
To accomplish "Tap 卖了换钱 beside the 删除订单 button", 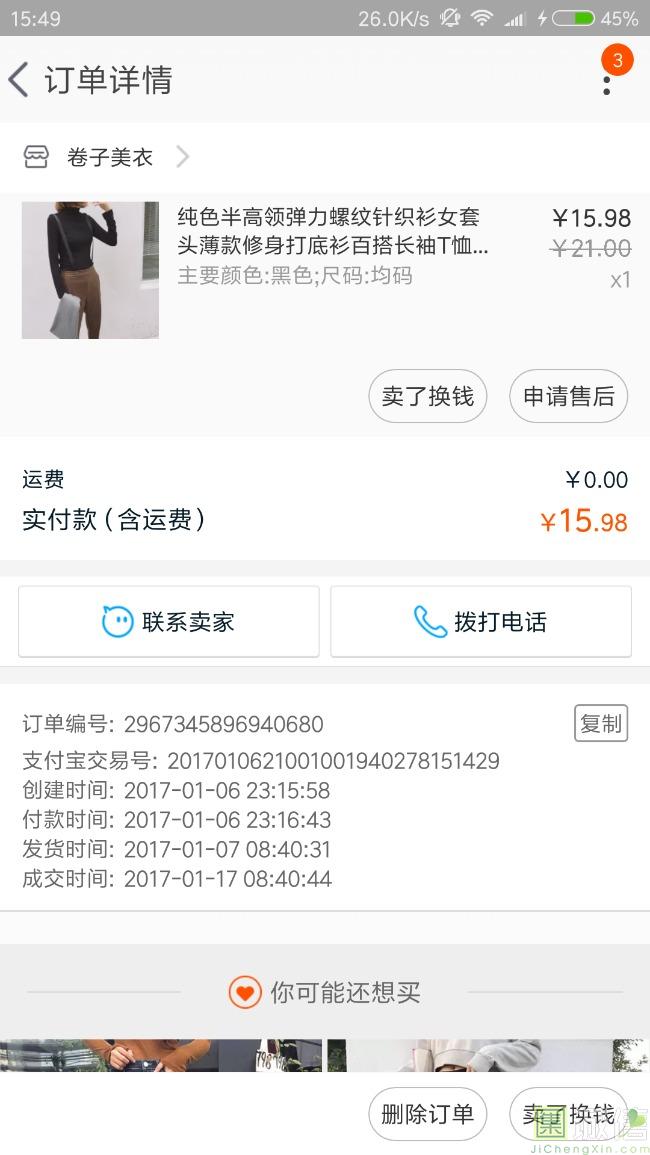I will pos(567,1114).
